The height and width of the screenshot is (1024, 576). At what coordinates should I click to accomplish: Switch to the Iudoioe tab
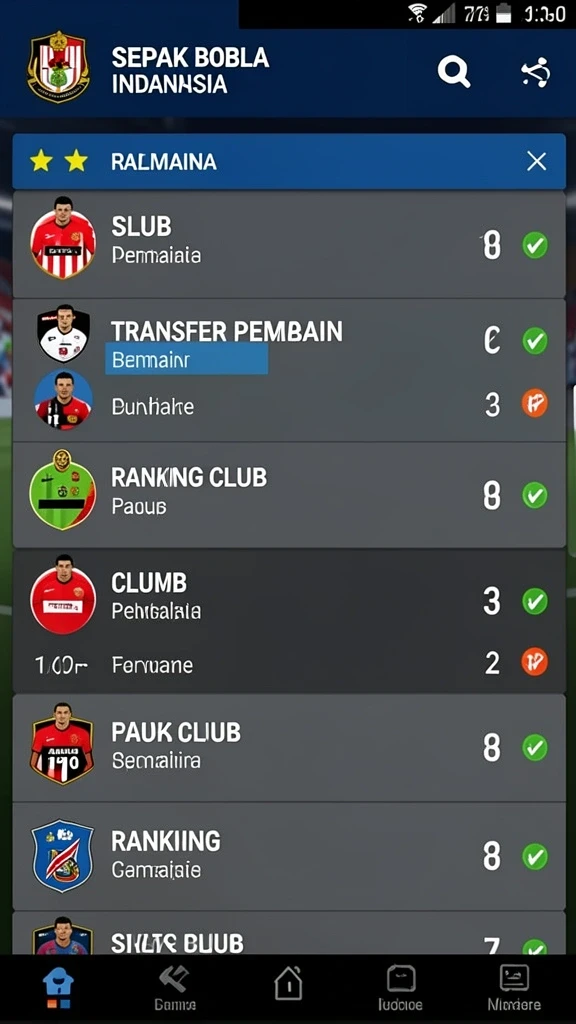click(400, 989)
